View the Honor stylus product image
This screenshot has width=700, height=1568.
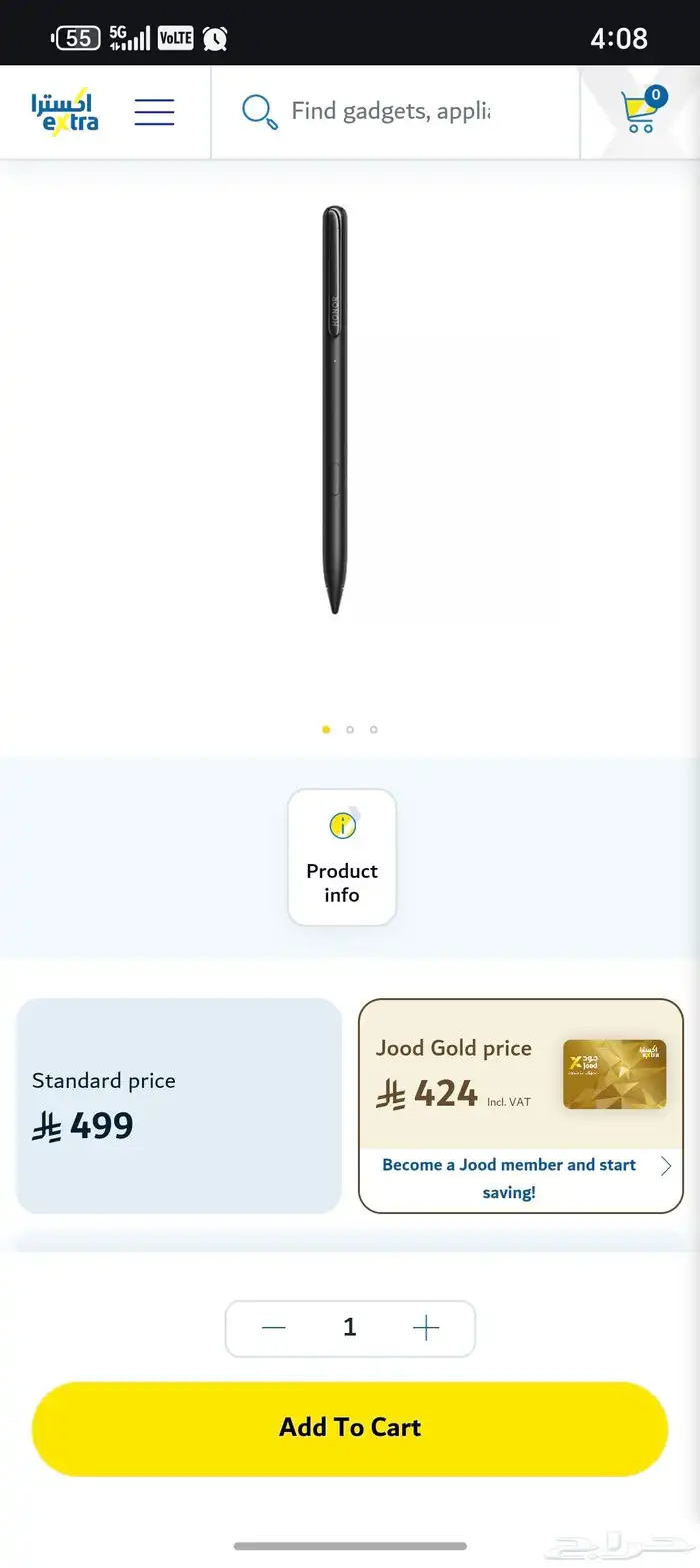(335, 410)
